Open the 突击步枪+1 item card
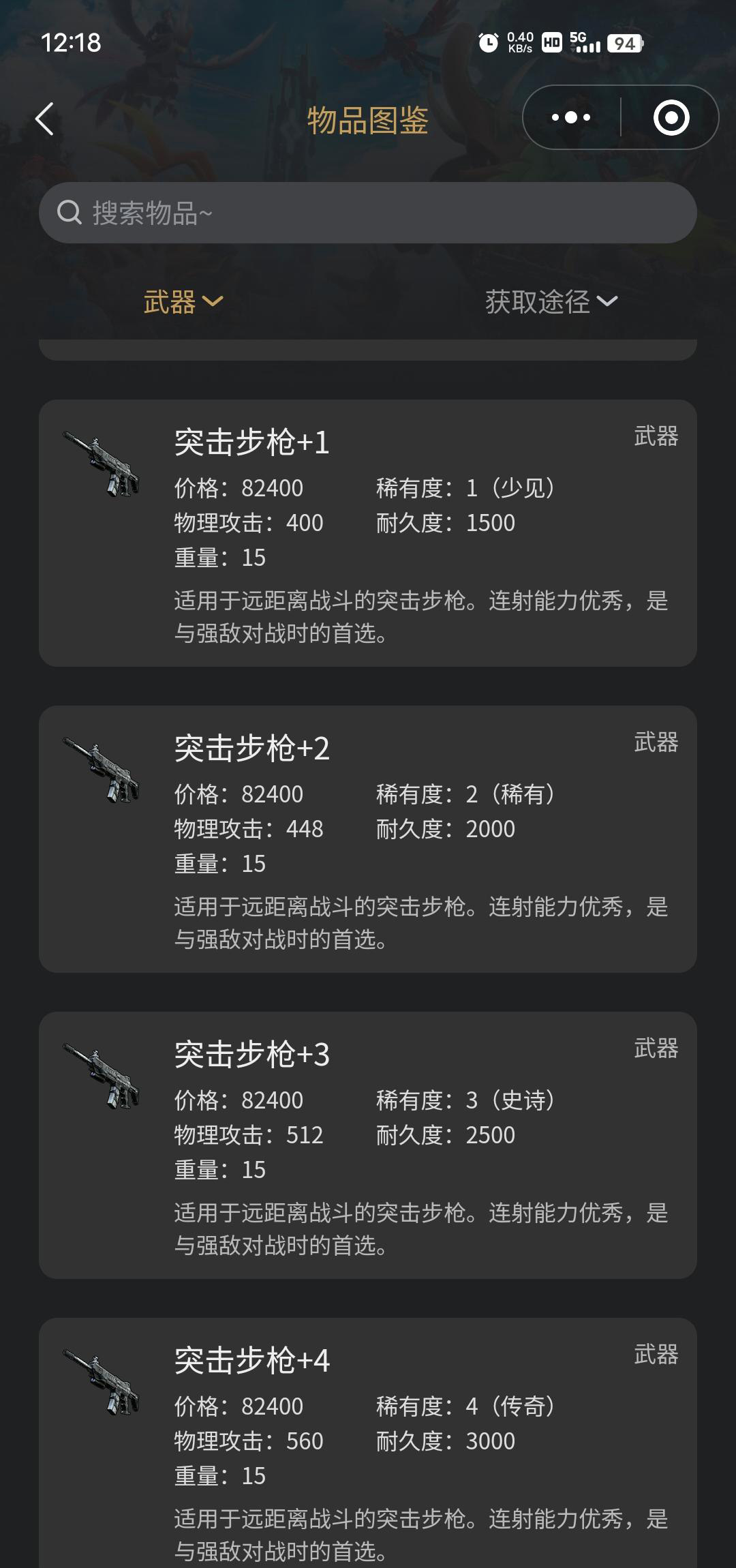736x1568 pixels. coord(368,532)
